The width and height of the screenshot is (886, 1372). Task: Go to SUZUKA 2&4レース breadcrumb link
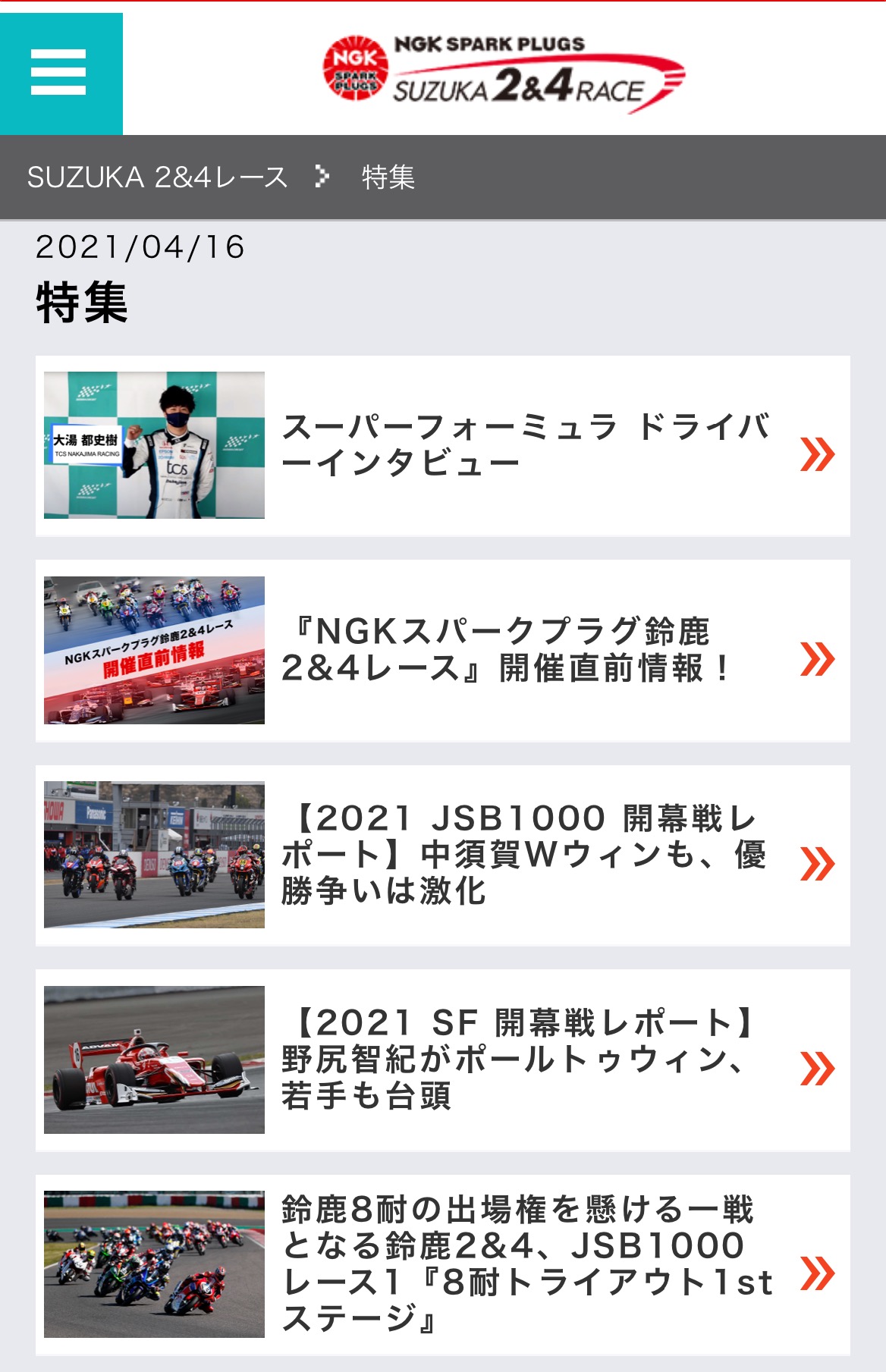pos(157,177)
